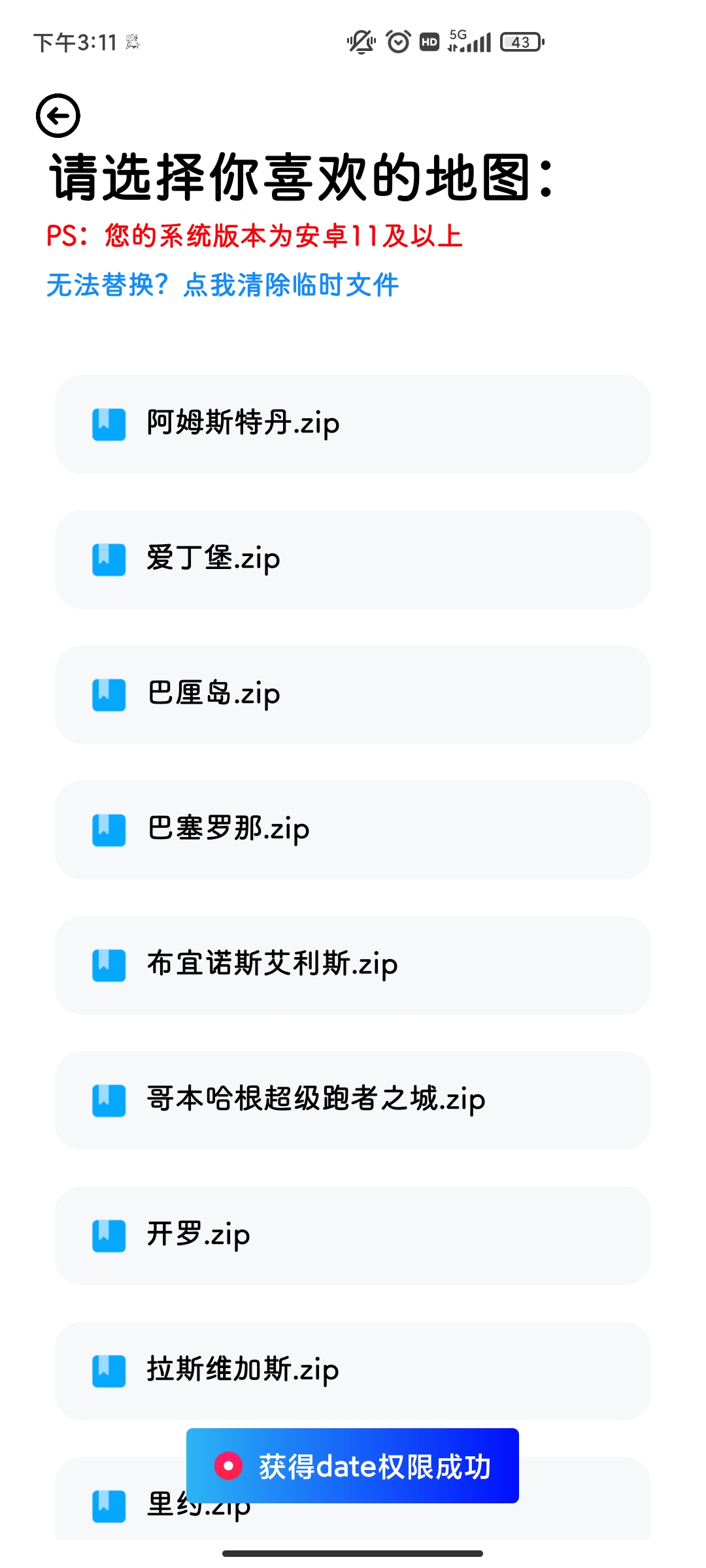Viewport: 706px width, 1568px height.
Task: Pick the 拉斯维加斯.zip map
Action: [352, 1369]
